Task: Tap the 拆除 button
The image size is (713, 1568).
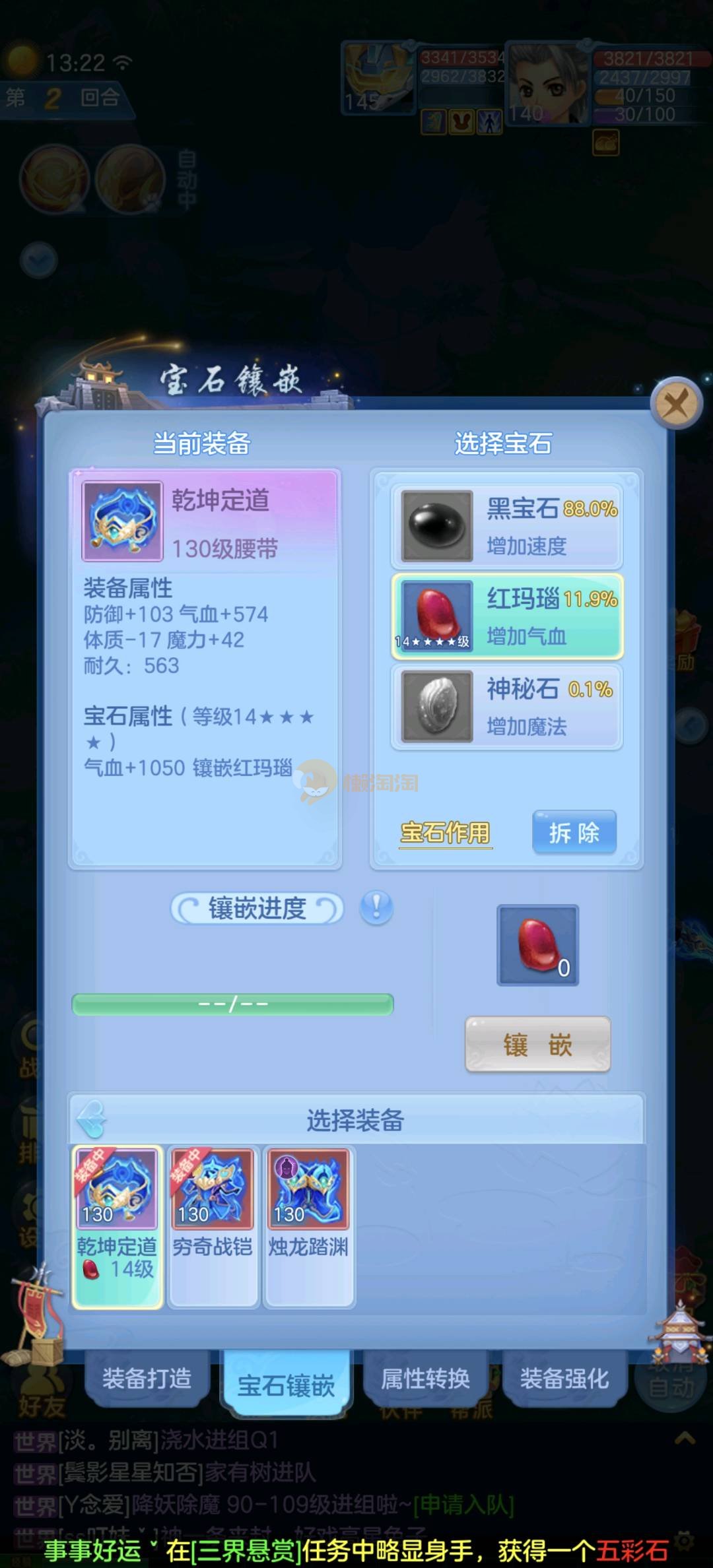Action: click(x=574, y=833)
